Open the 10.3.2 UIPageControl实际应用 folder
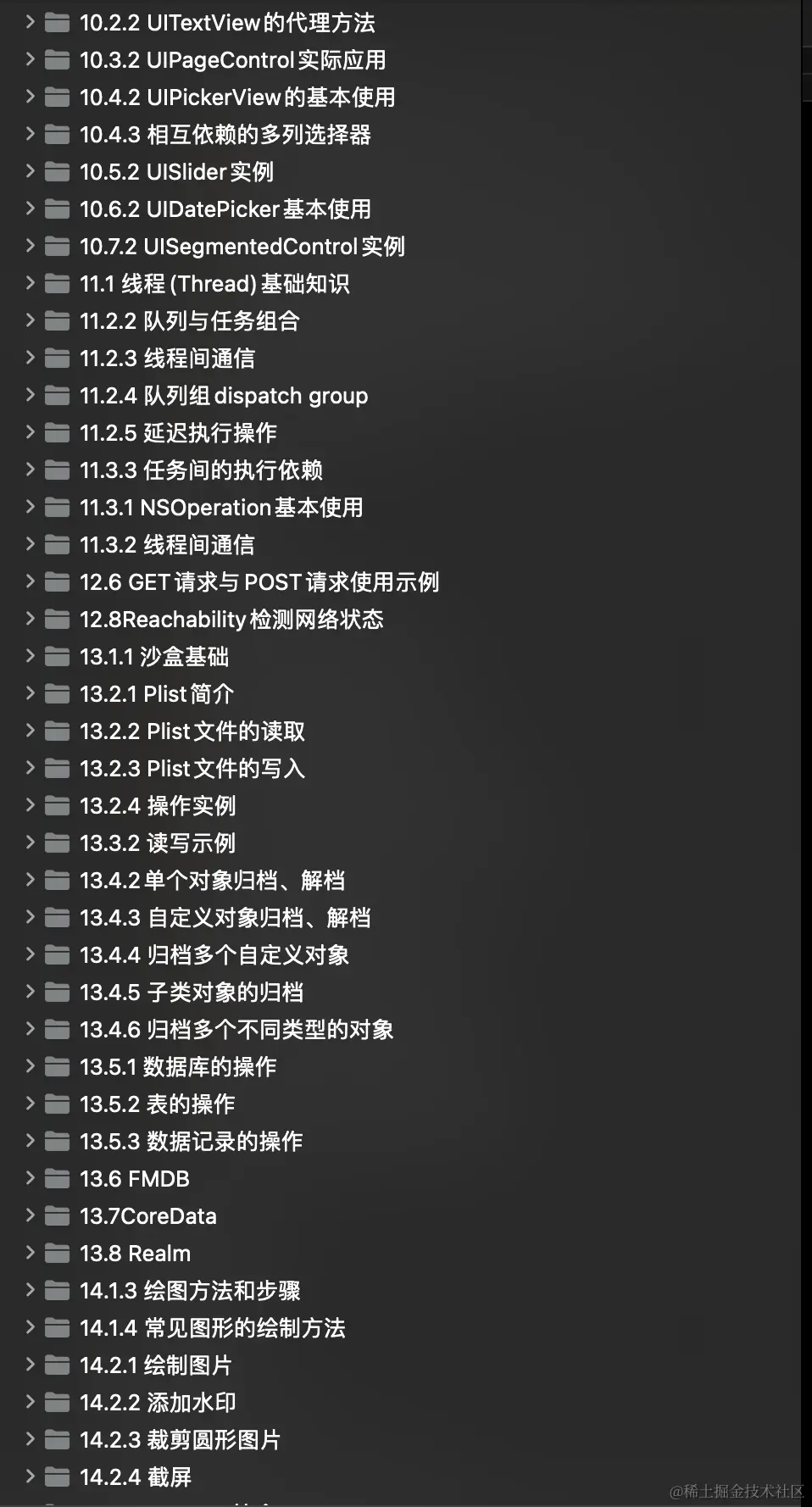812x1507 pixels. pyautogui.click(x=232, y=60)
